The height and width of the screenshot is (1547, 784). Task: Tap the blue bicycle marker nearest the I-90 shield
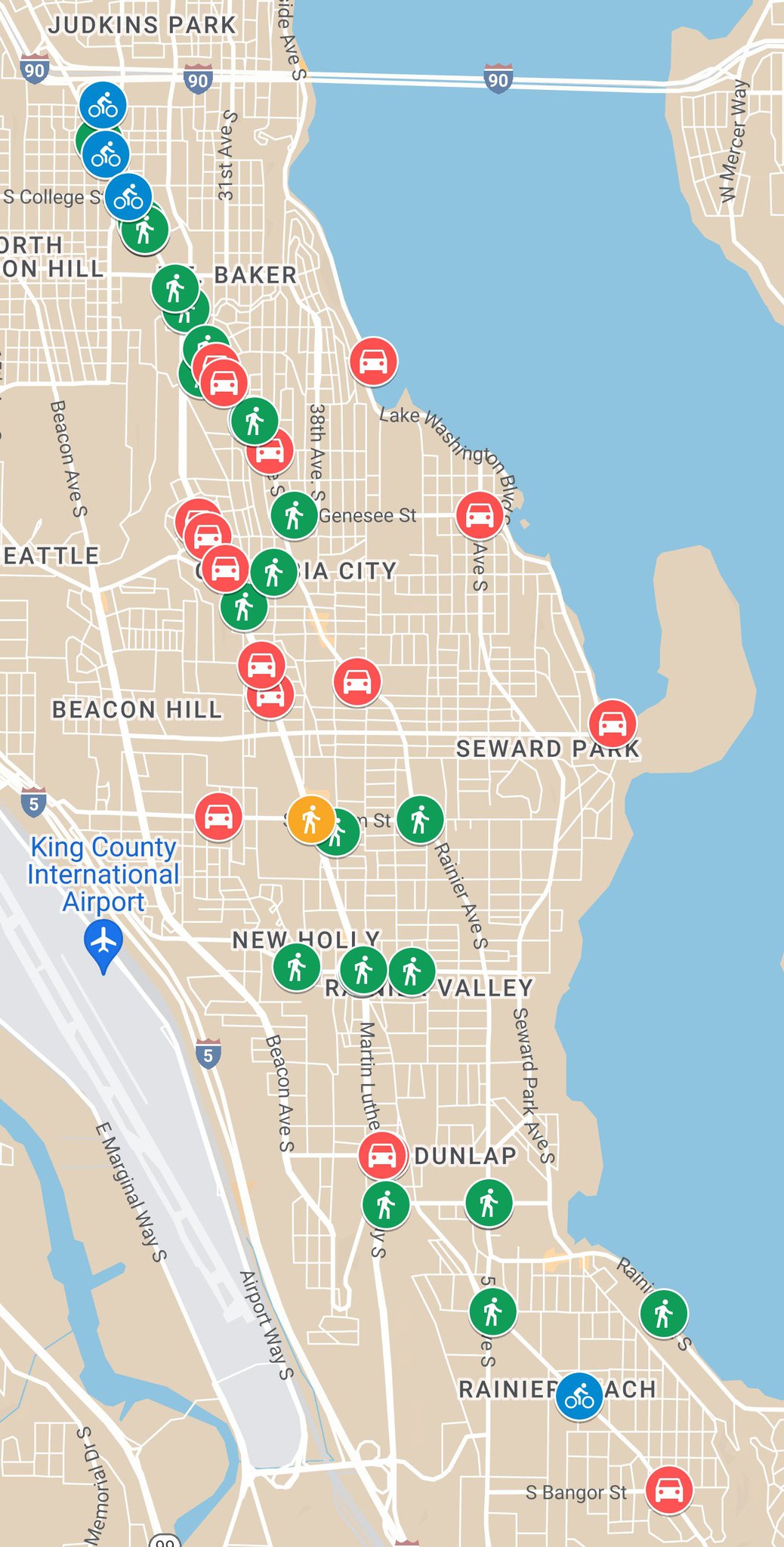click(x=103, y=105)
